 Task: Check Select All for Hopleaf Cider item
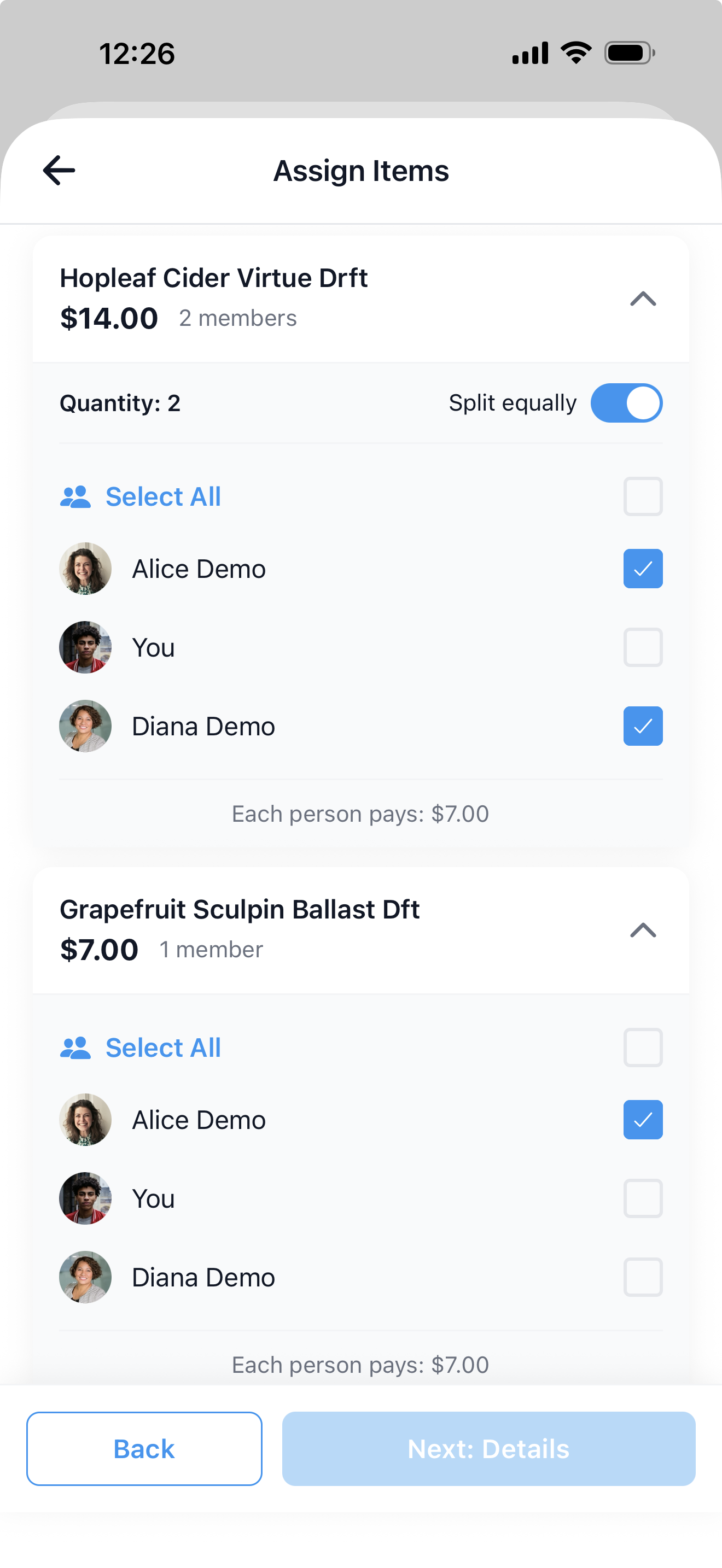643,496
